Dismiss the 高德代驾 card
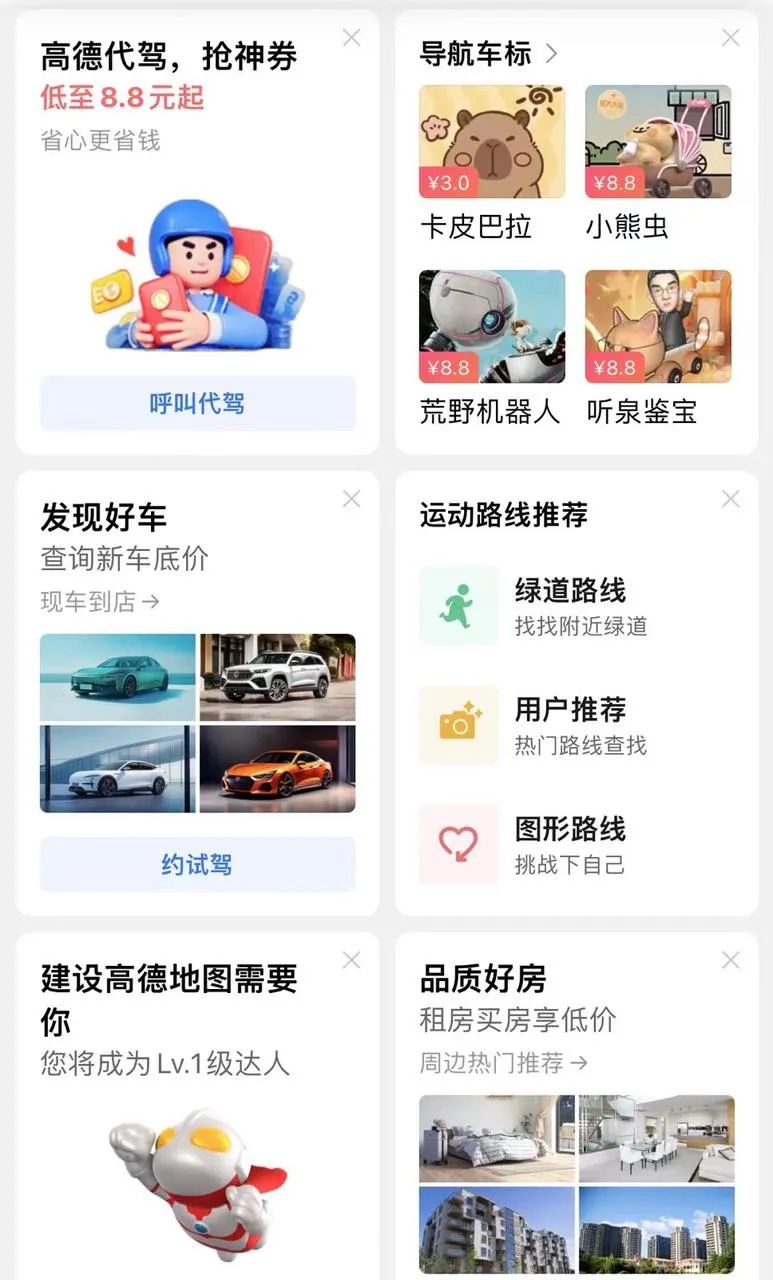773x1280 pixels. (351, 38)
